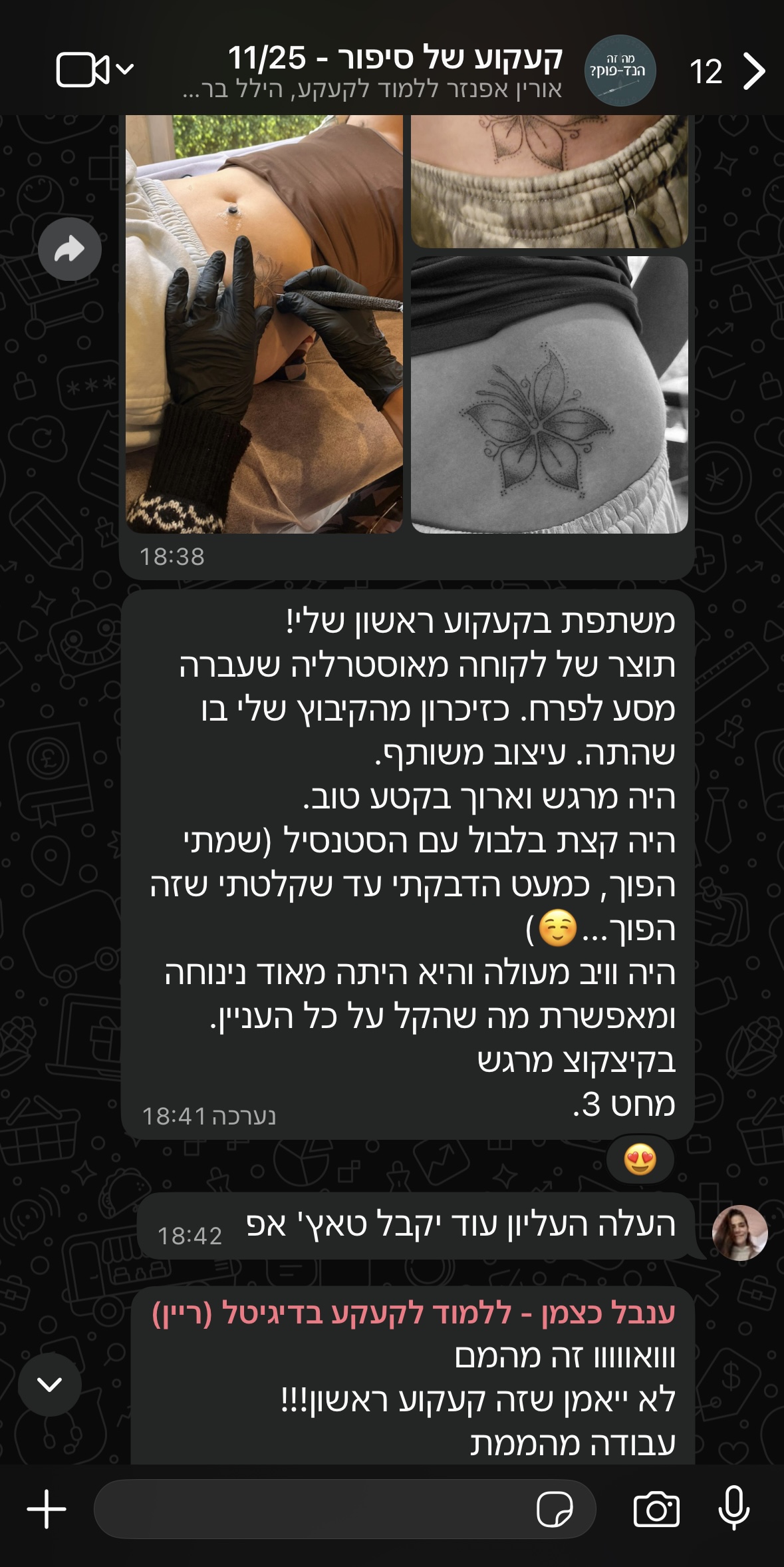Record a voice message with the microphone

(x=733, y=1509)
